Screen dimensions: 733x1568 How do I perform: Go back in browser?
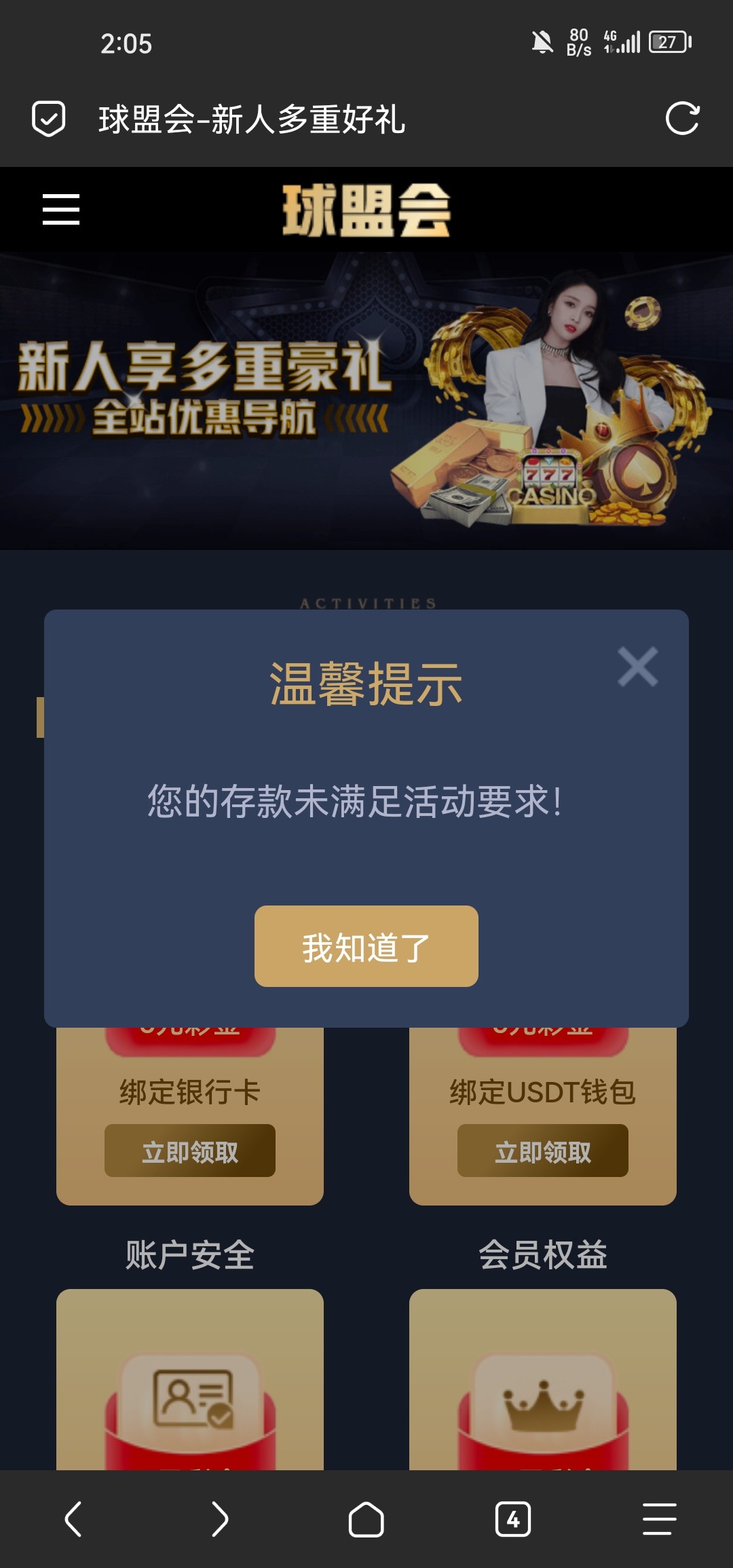(x=73, y=1519)
